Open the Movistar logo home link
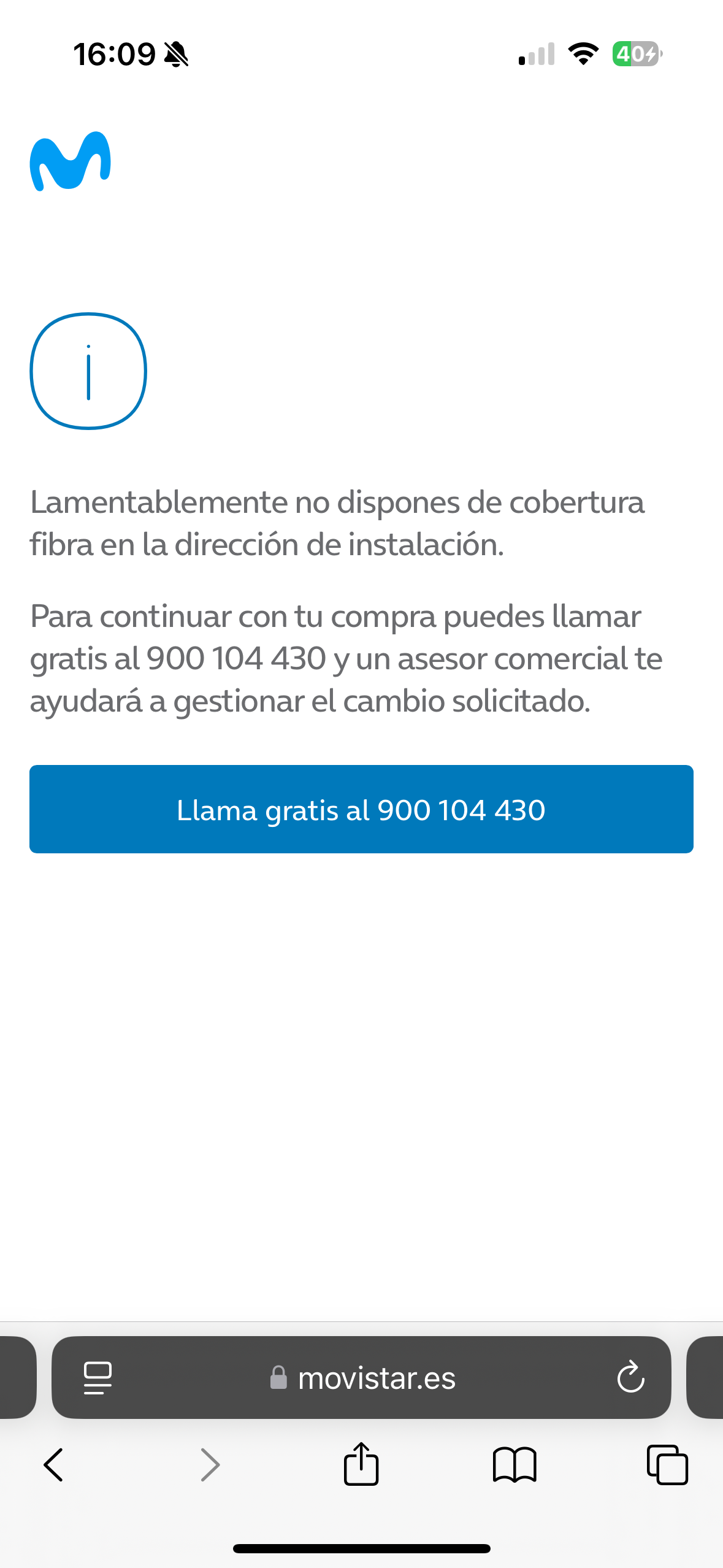 [71, 161]
